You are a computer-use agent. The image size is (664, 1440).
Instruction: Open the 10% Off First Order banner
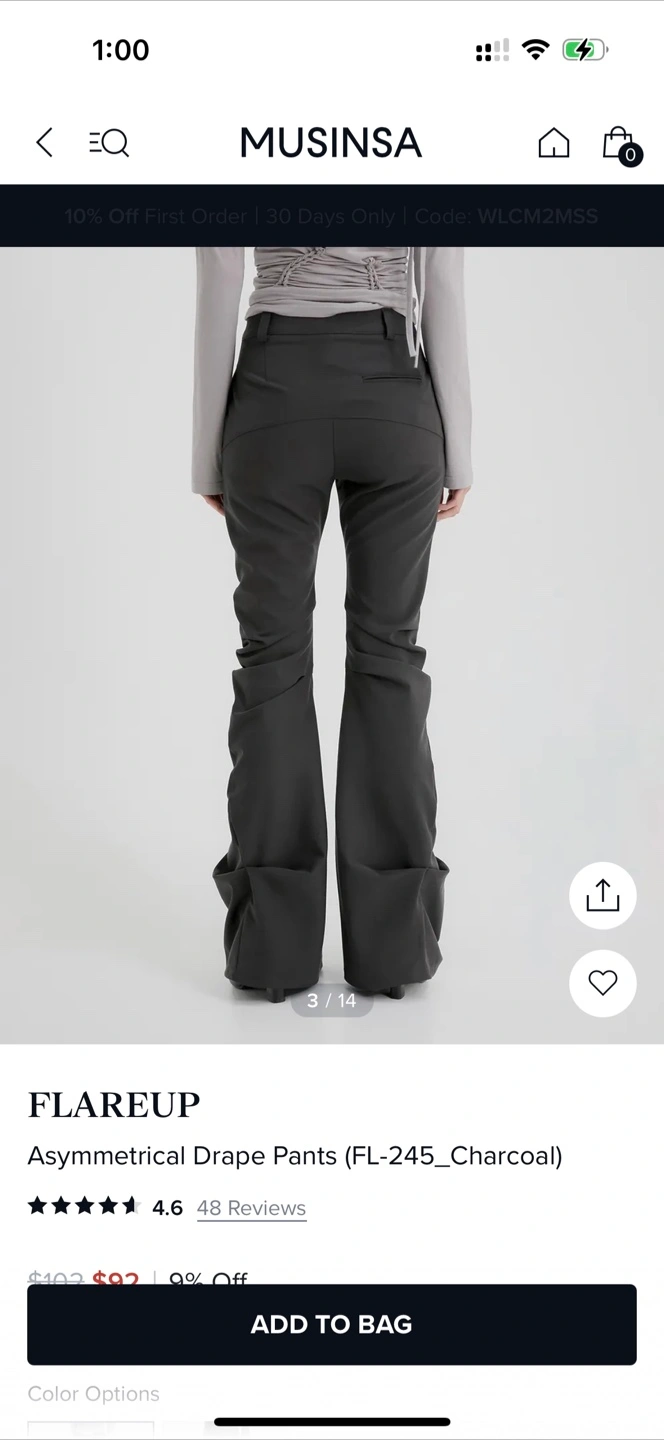click(332, 216)
